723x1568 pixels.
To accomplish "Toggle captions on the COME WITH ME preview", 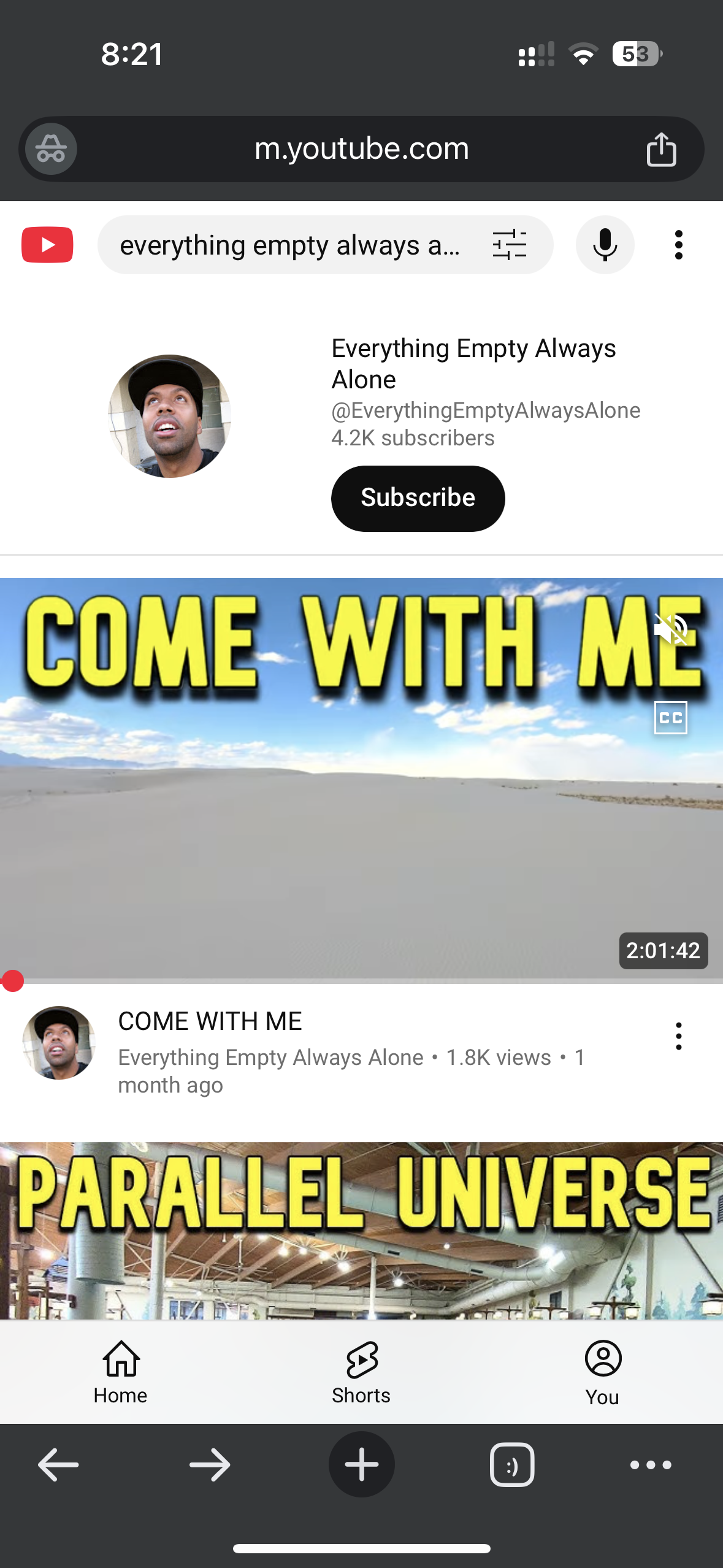I will 670,717.
